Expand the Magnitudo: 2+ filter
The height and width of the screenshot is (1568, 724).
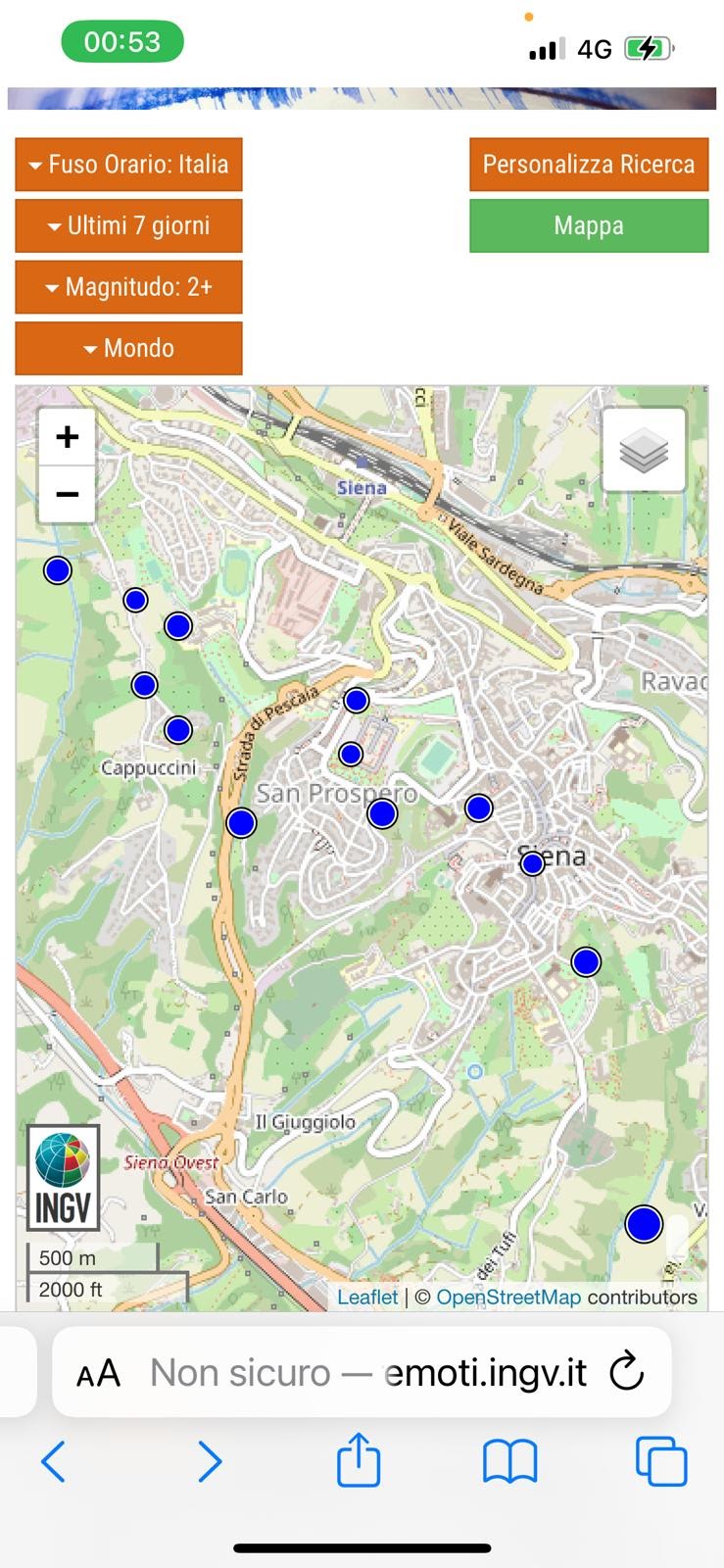[128, 287]
